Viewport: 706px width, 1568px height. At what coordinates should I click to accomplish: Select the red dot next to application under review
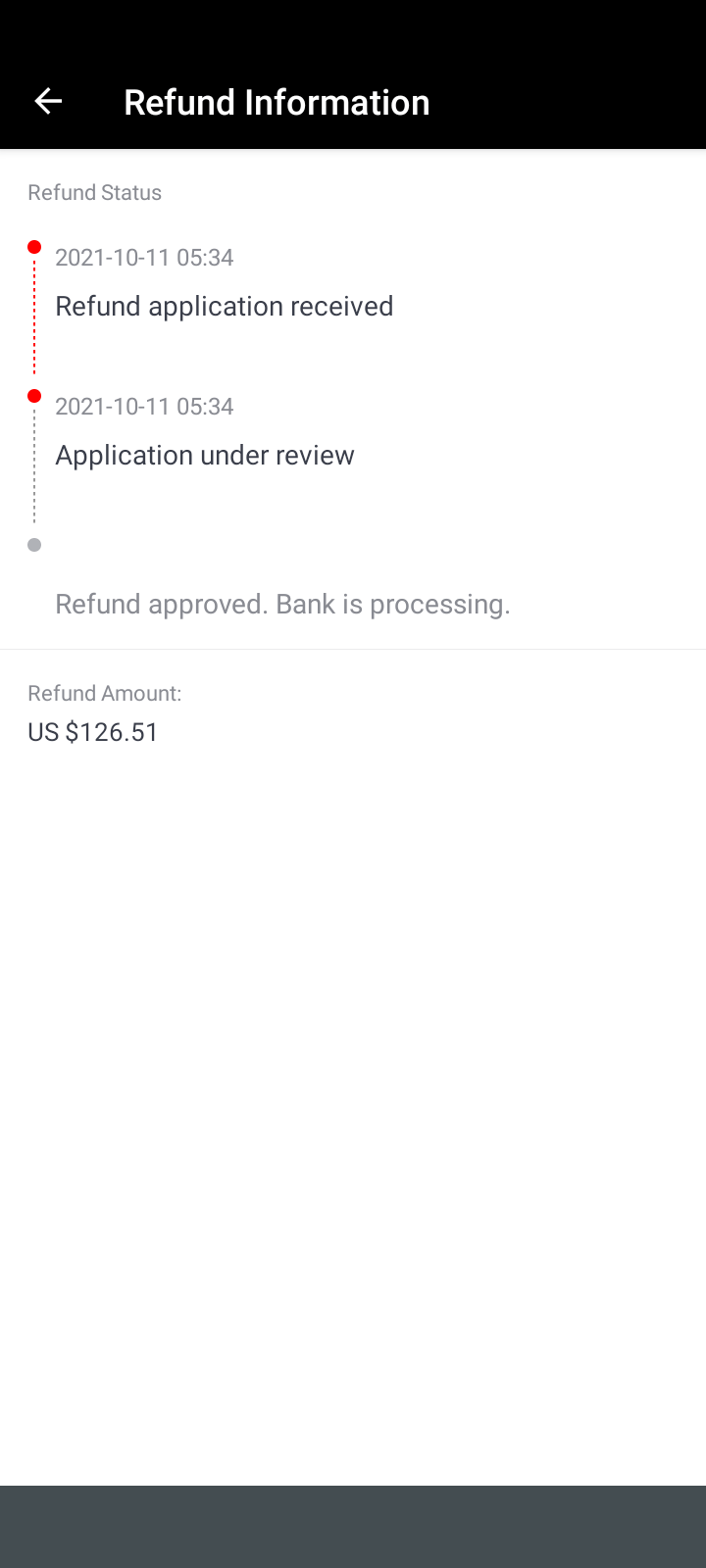click(x=34, y=396)
